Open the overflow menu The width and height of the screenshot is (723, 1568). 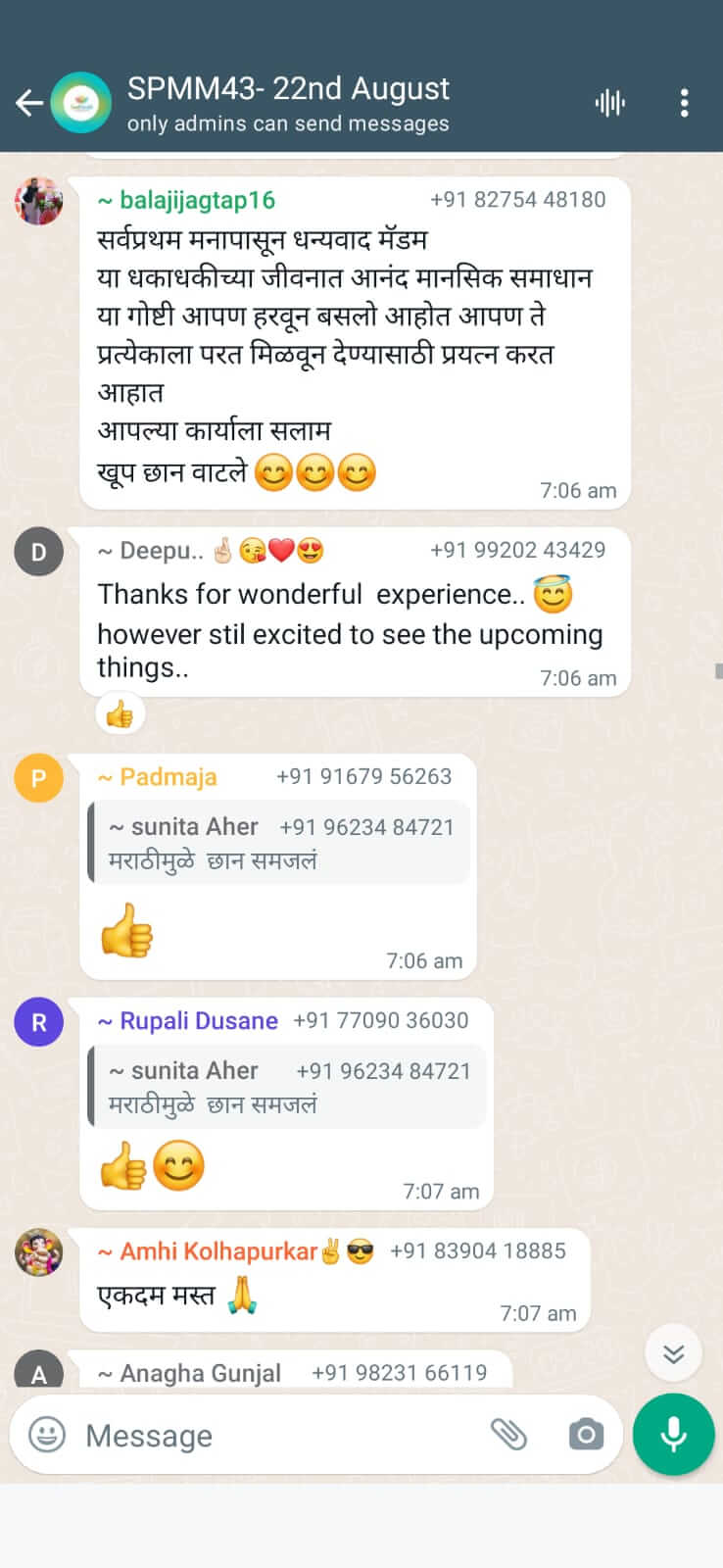pyautogui.click(x=684, y=103)
